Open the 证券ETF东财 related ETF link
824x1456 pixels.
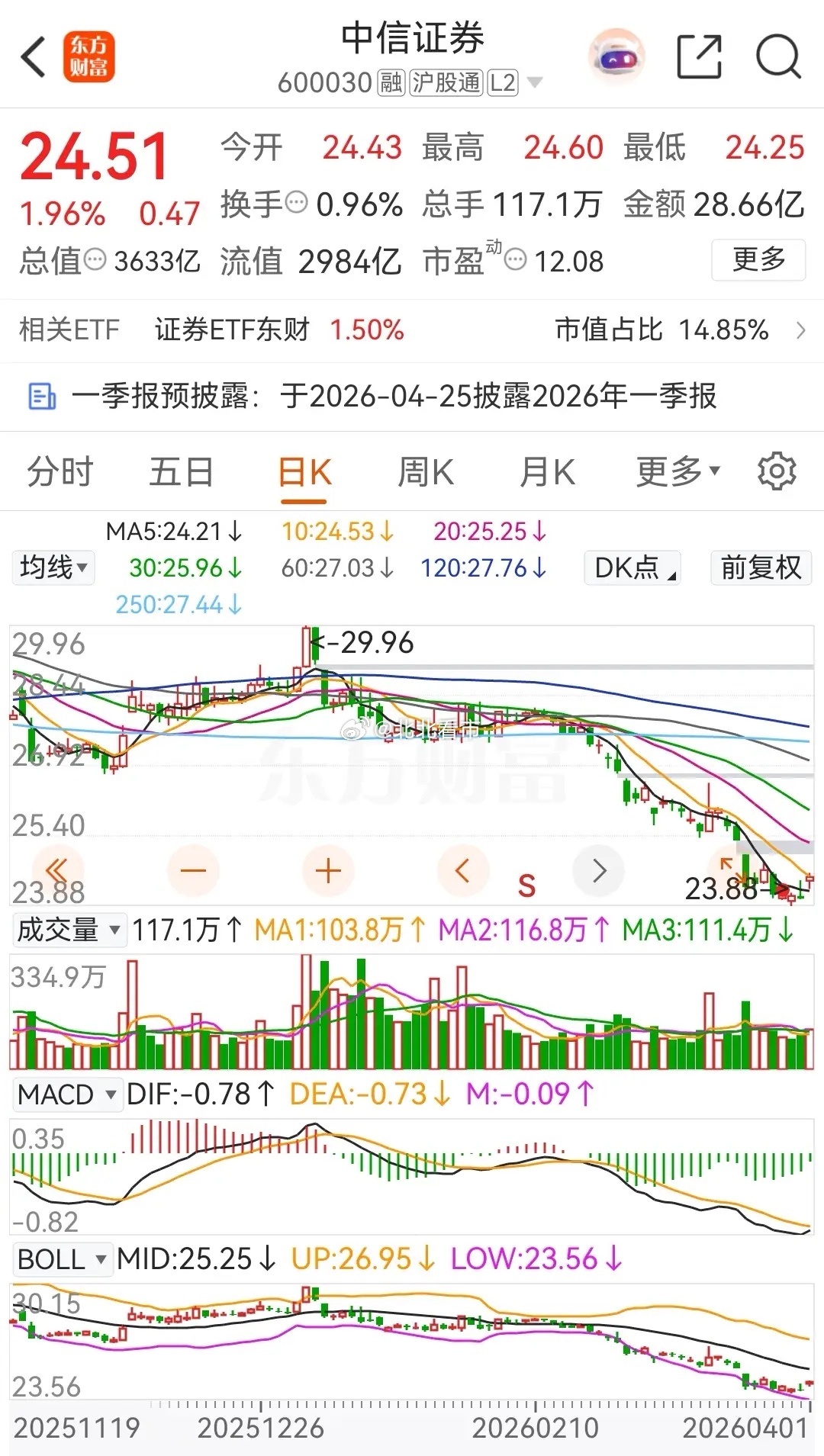tap(233, 331)
